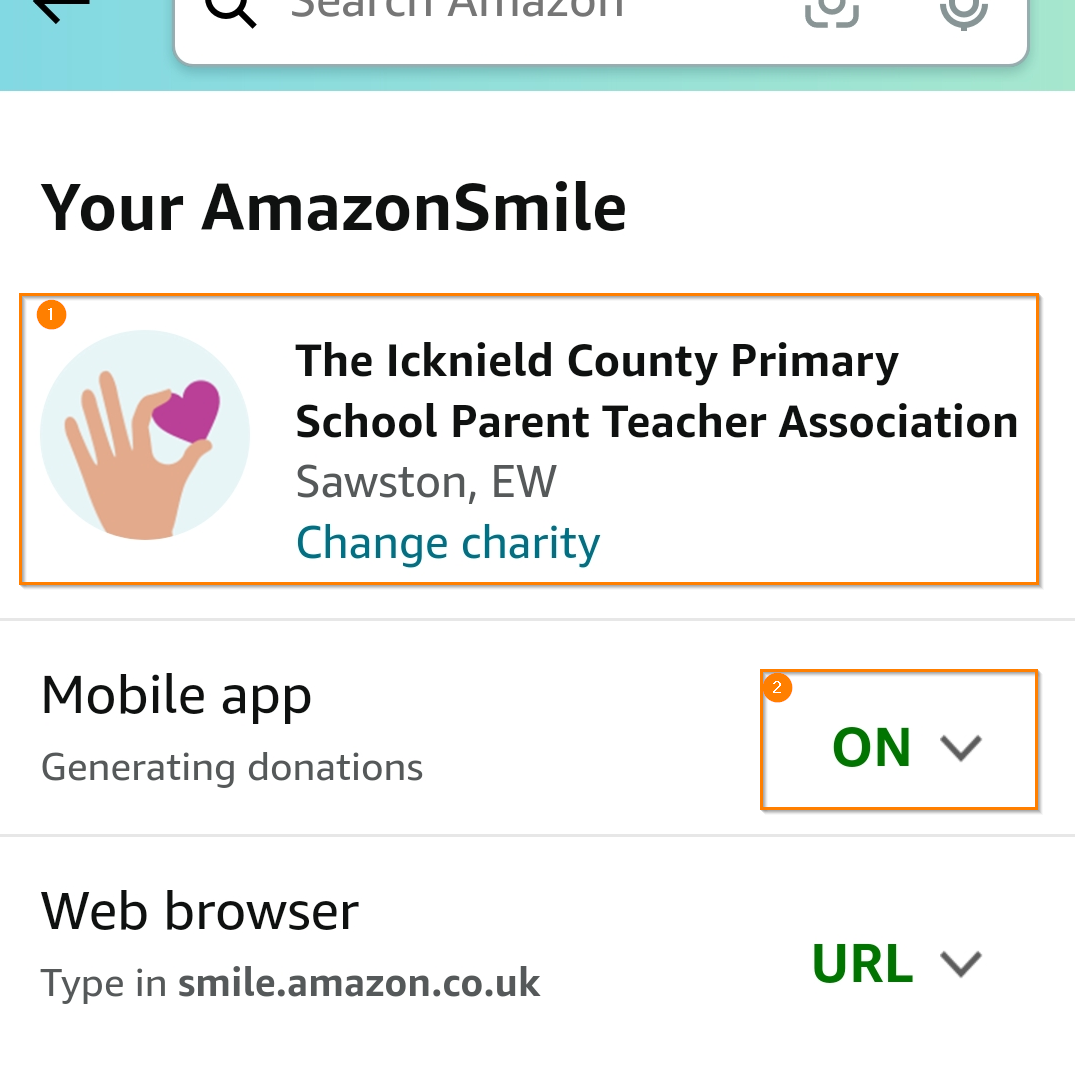Open camera search in search bar
The width and height of the screenshot is (1075, 1075).
coord(832,10)
